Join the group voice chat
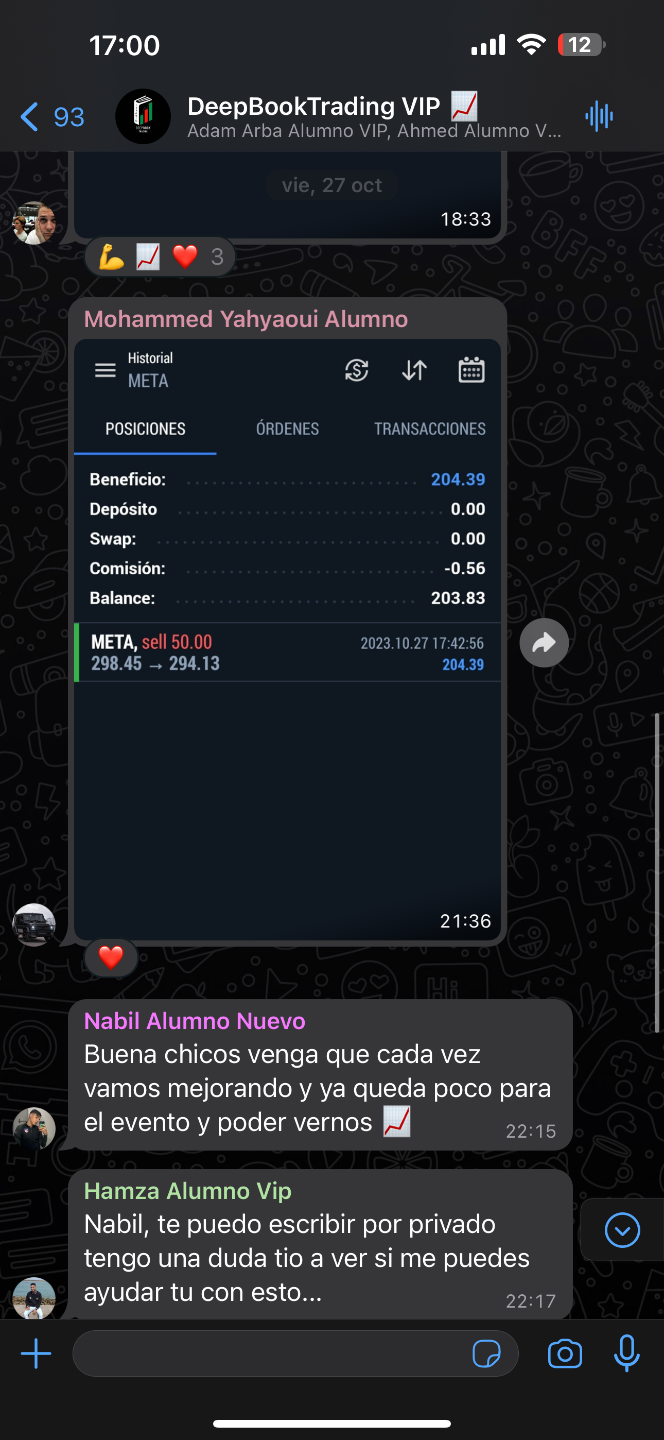664x1440 pixels. point(599,117)
